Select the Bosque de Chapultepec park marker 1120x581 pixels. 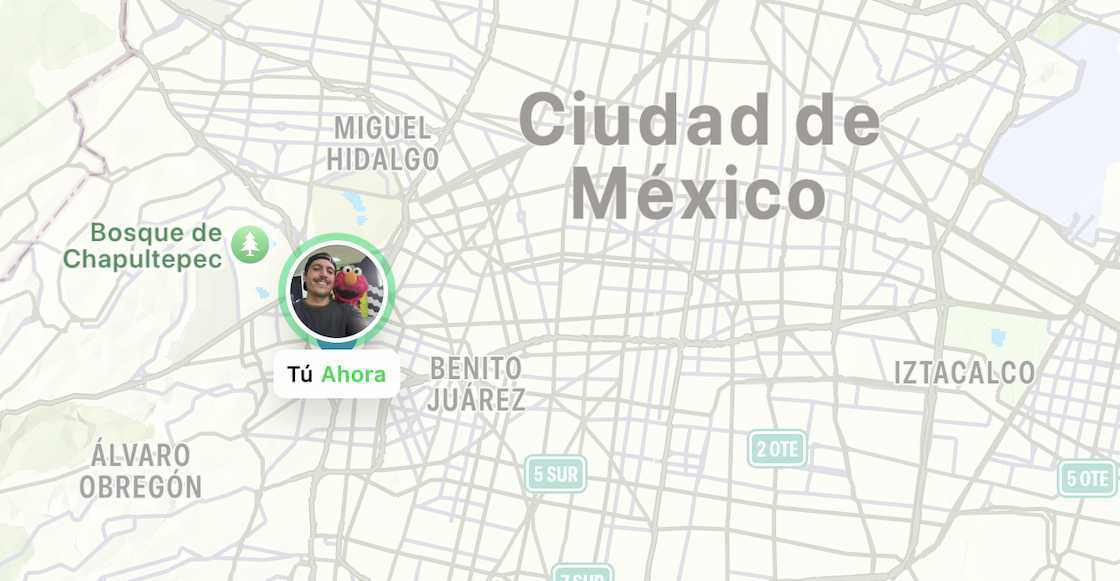(249, 245)
